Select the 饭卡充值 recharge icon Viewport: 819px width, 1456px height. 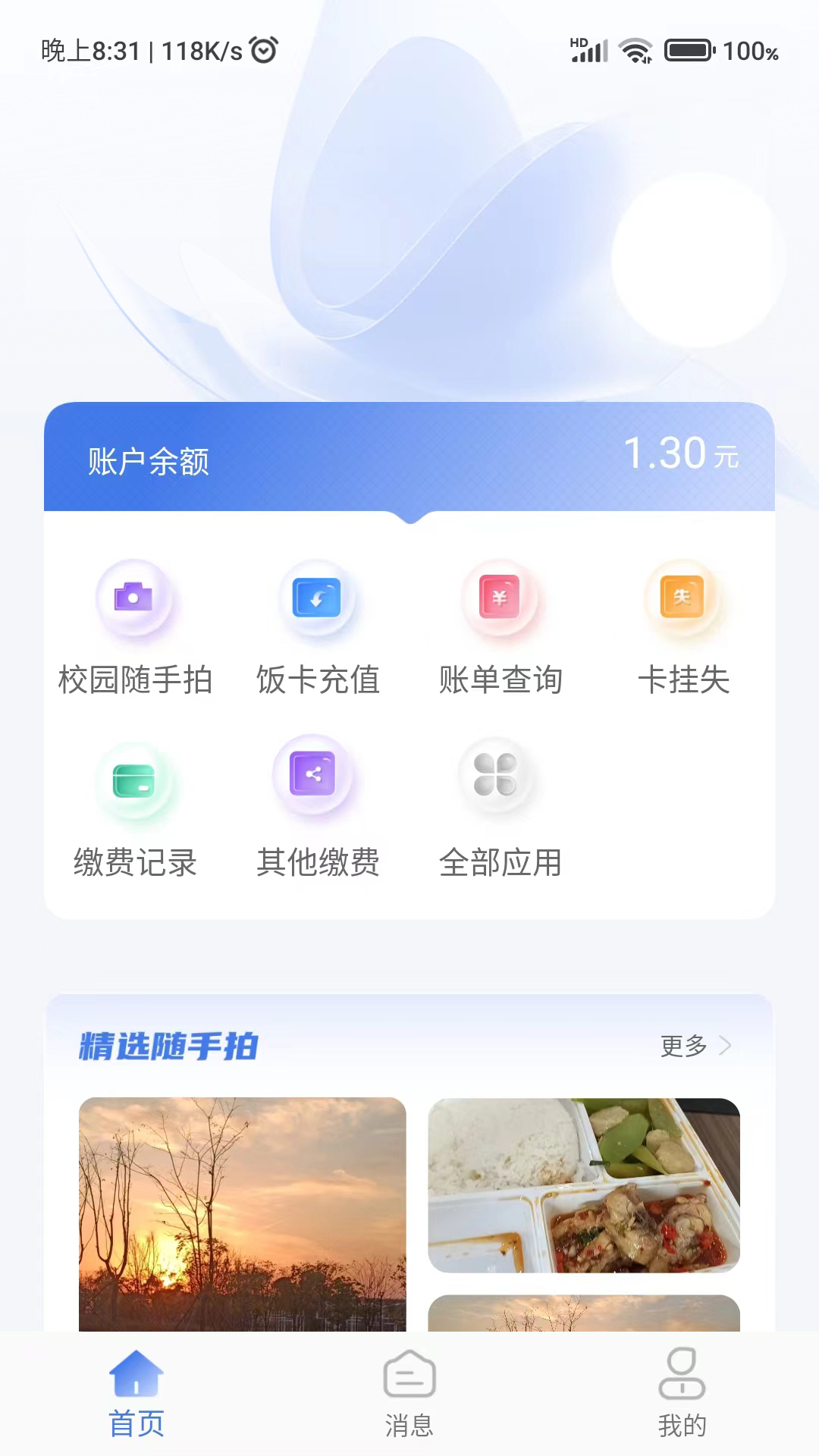click(317, 599)
